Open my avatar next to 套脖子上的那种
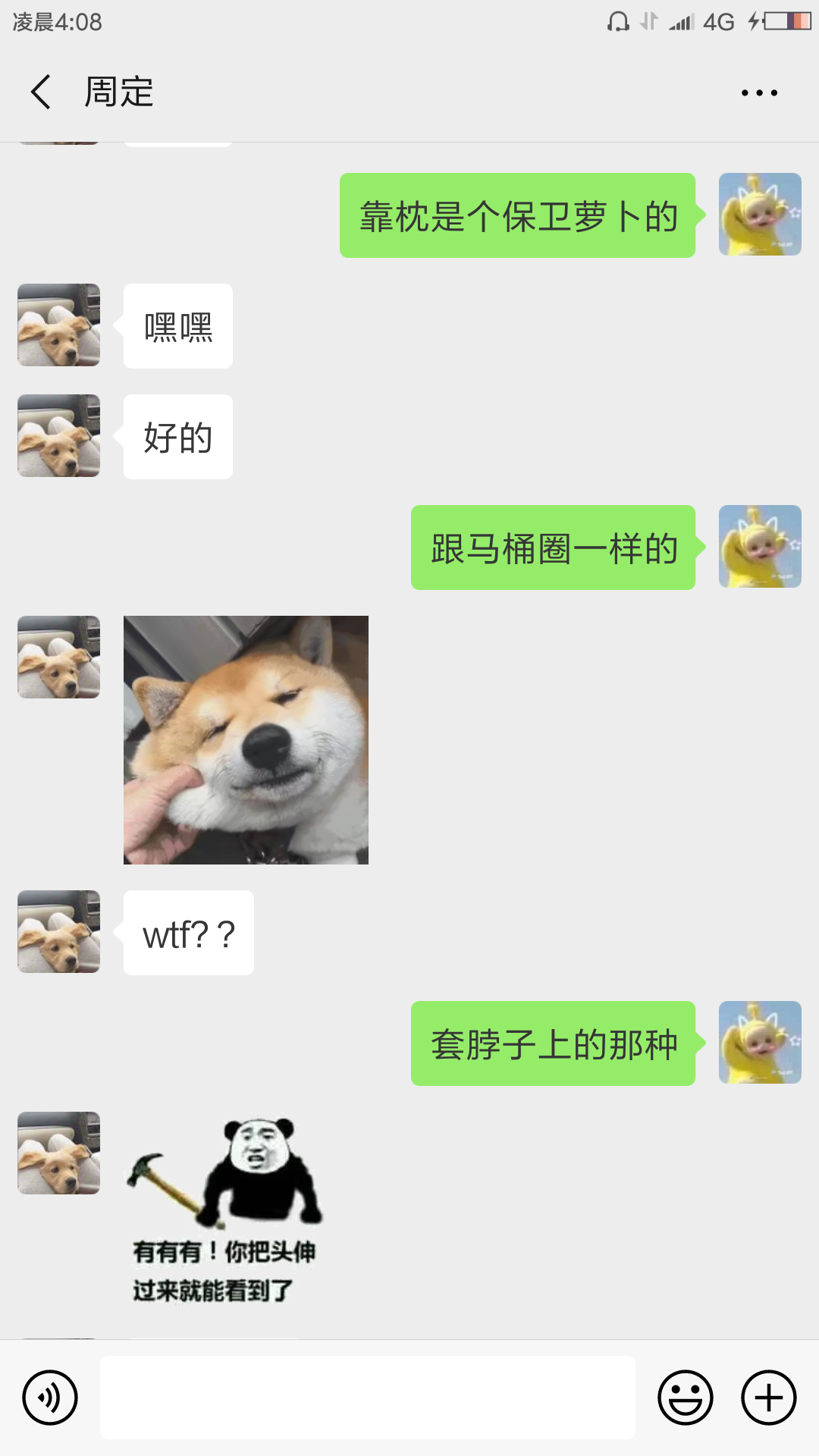This screenshot has height=1456, width=819. 760,1043
